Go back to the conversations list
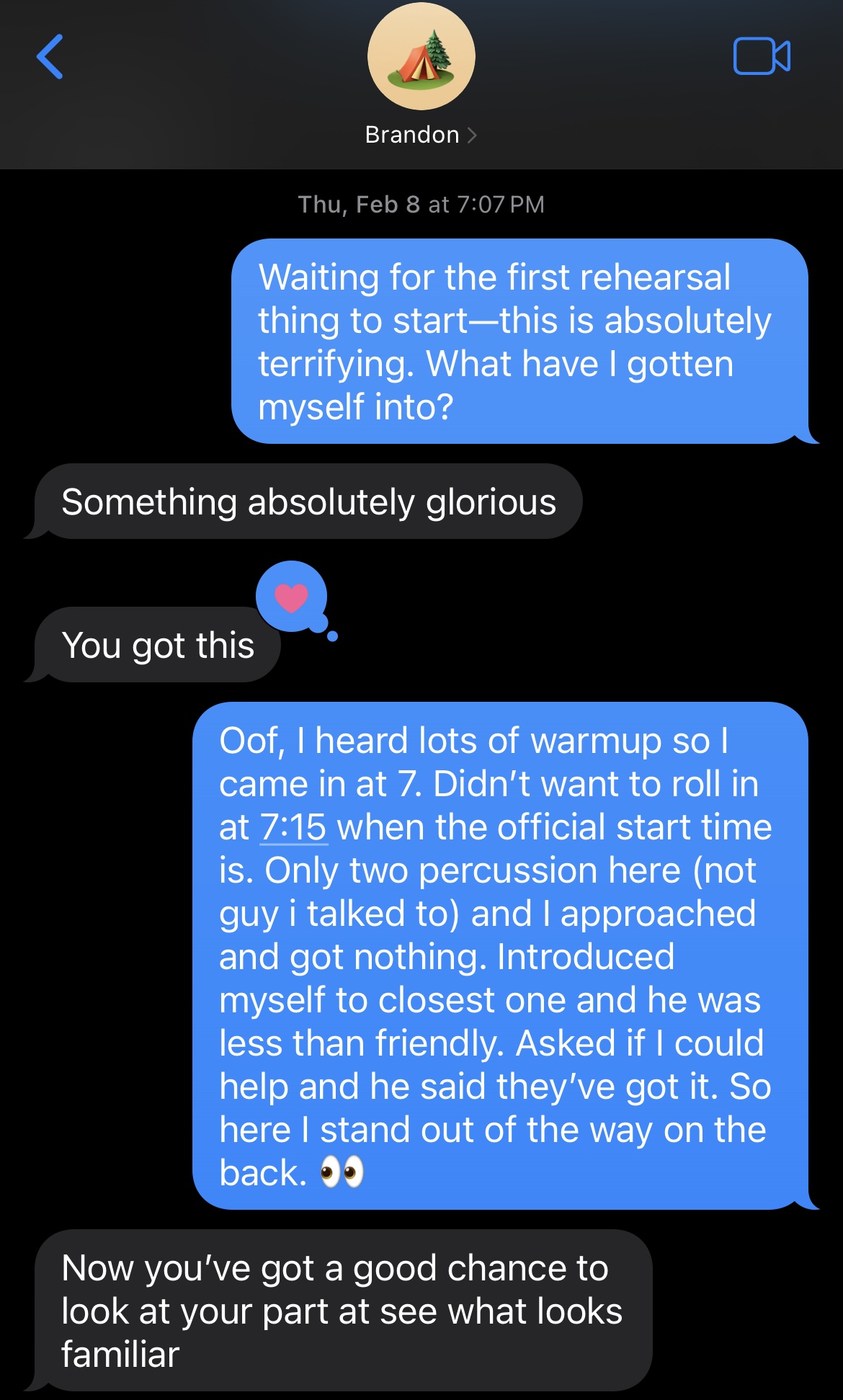Screen dimensions: 843x1400 pos(50,56)
